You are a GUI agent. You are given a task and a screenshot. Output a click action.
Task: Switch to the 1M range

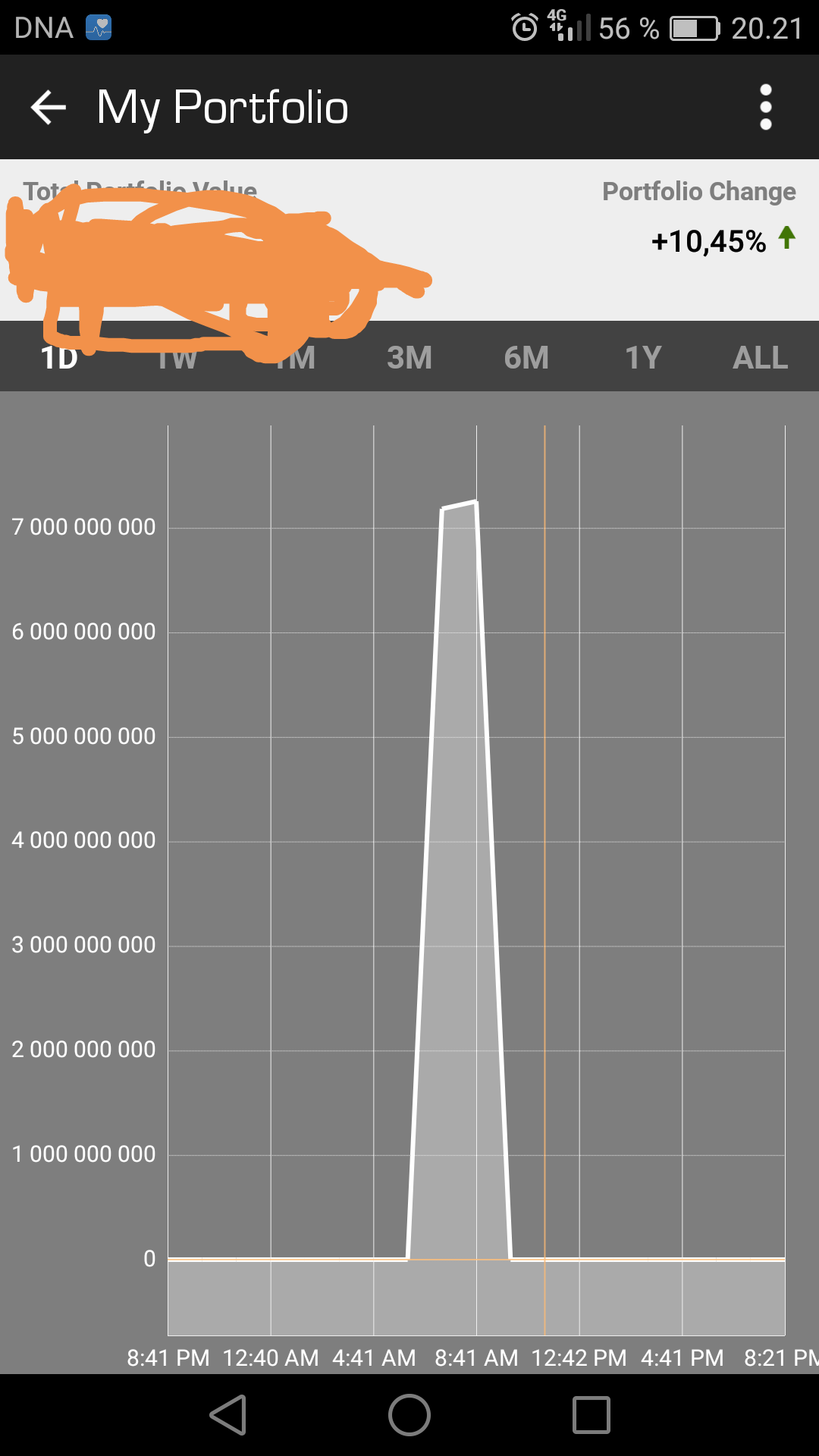point(294,358)
